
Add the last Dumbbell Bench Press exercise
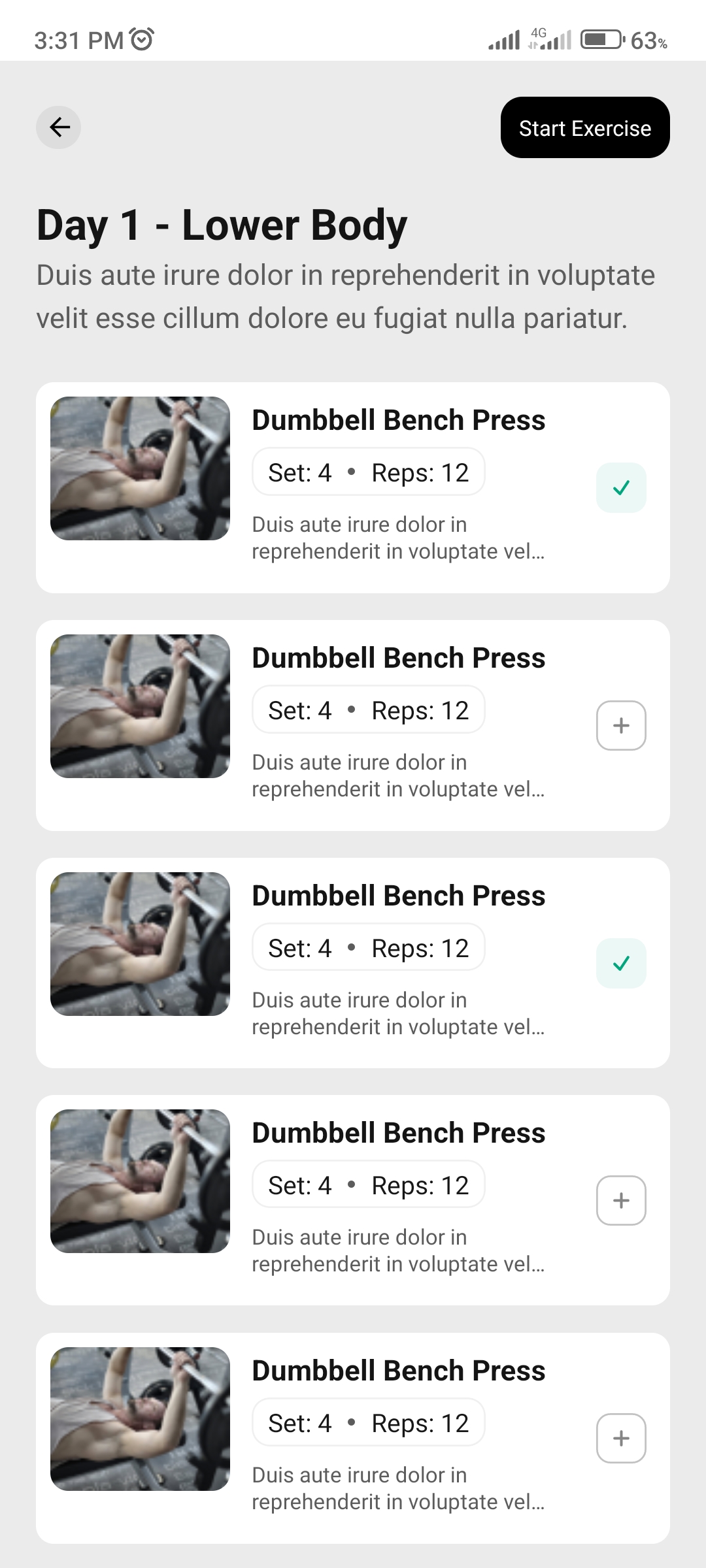pos(621,1438)
